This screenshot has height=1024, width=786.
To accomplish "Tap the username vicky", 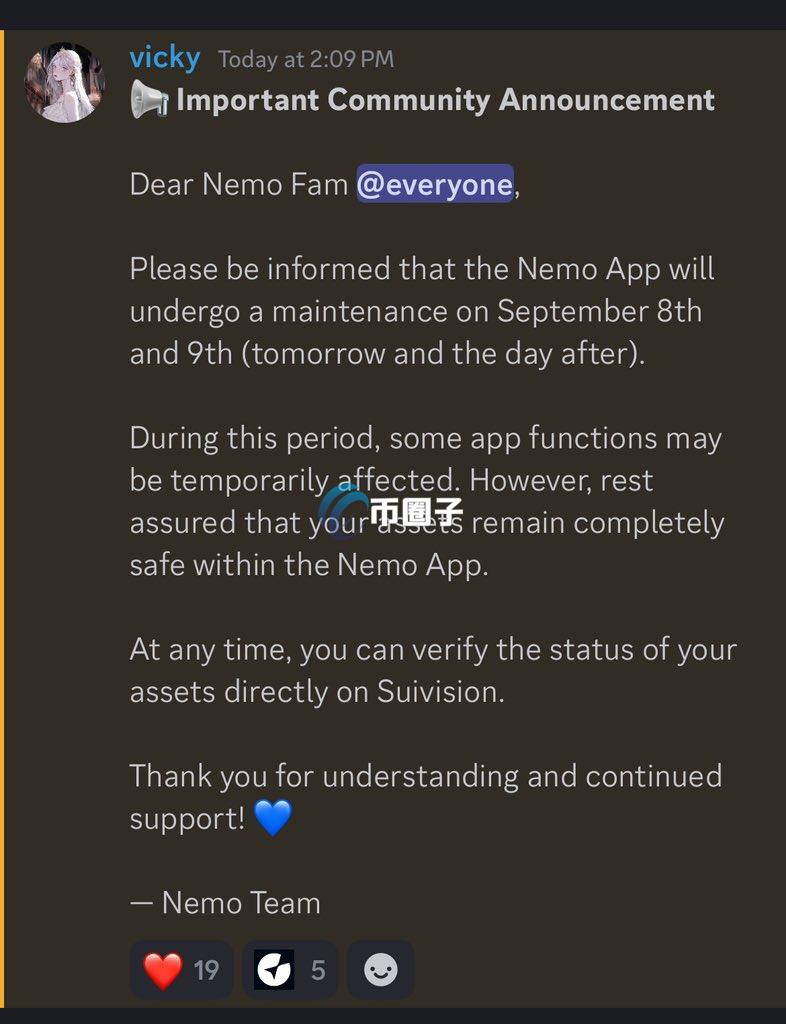I will (x=165, y=58).
